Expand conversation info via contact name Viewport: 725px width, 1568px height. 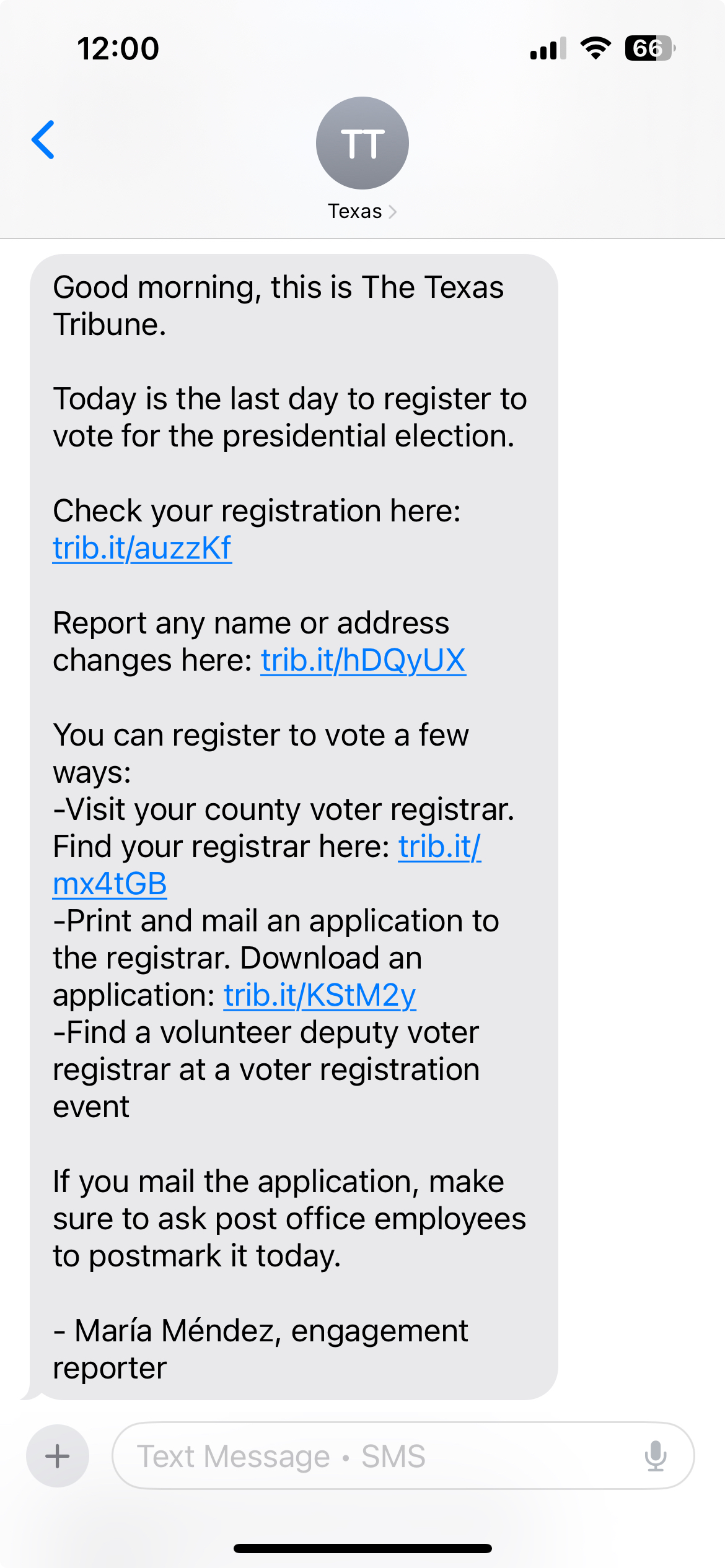(354, 211)
